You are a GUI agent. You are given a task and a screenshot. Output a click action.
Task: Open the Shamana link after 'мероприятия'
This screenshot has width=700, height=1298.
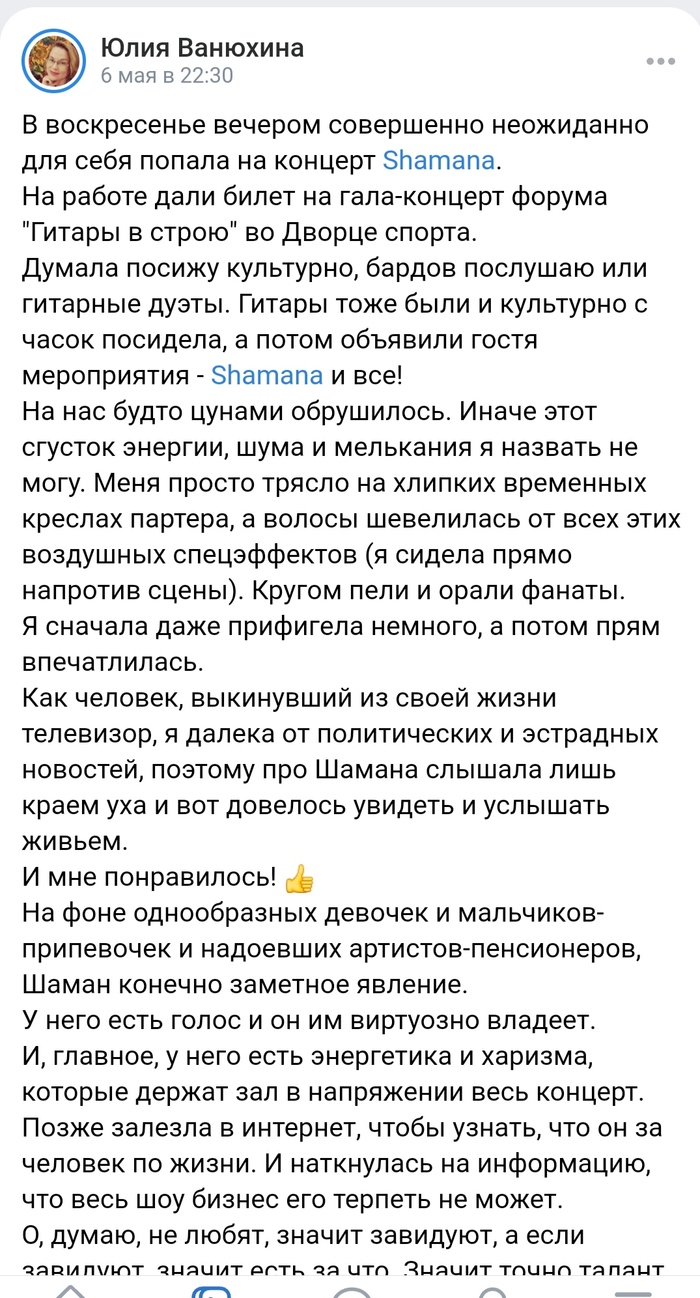coord(267,375)
